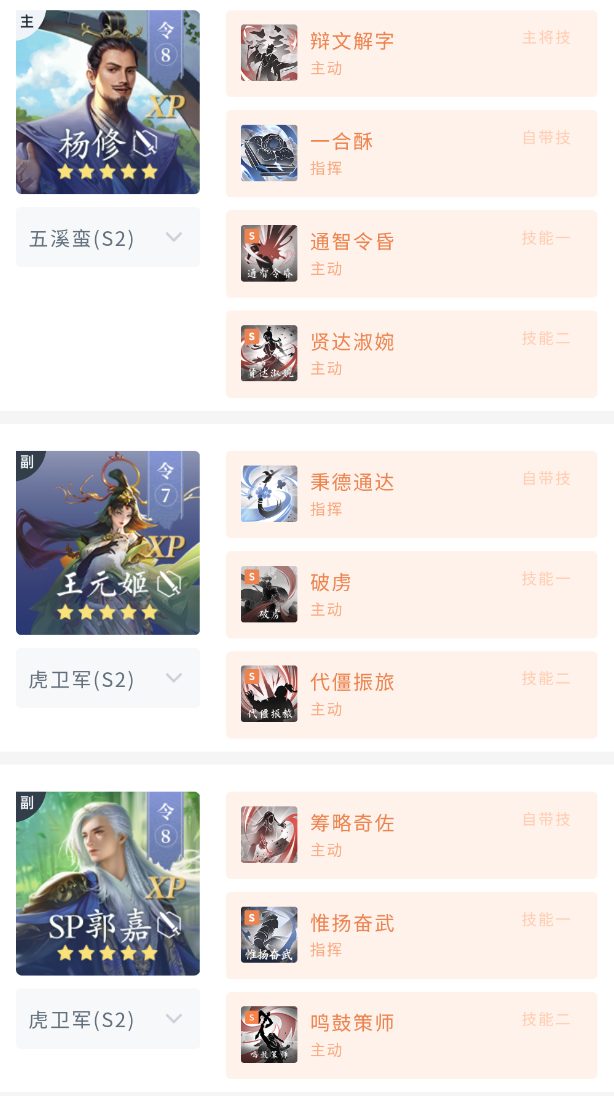
Task: Open the SP郭嘉 hero card
Action: pos(108,884)
